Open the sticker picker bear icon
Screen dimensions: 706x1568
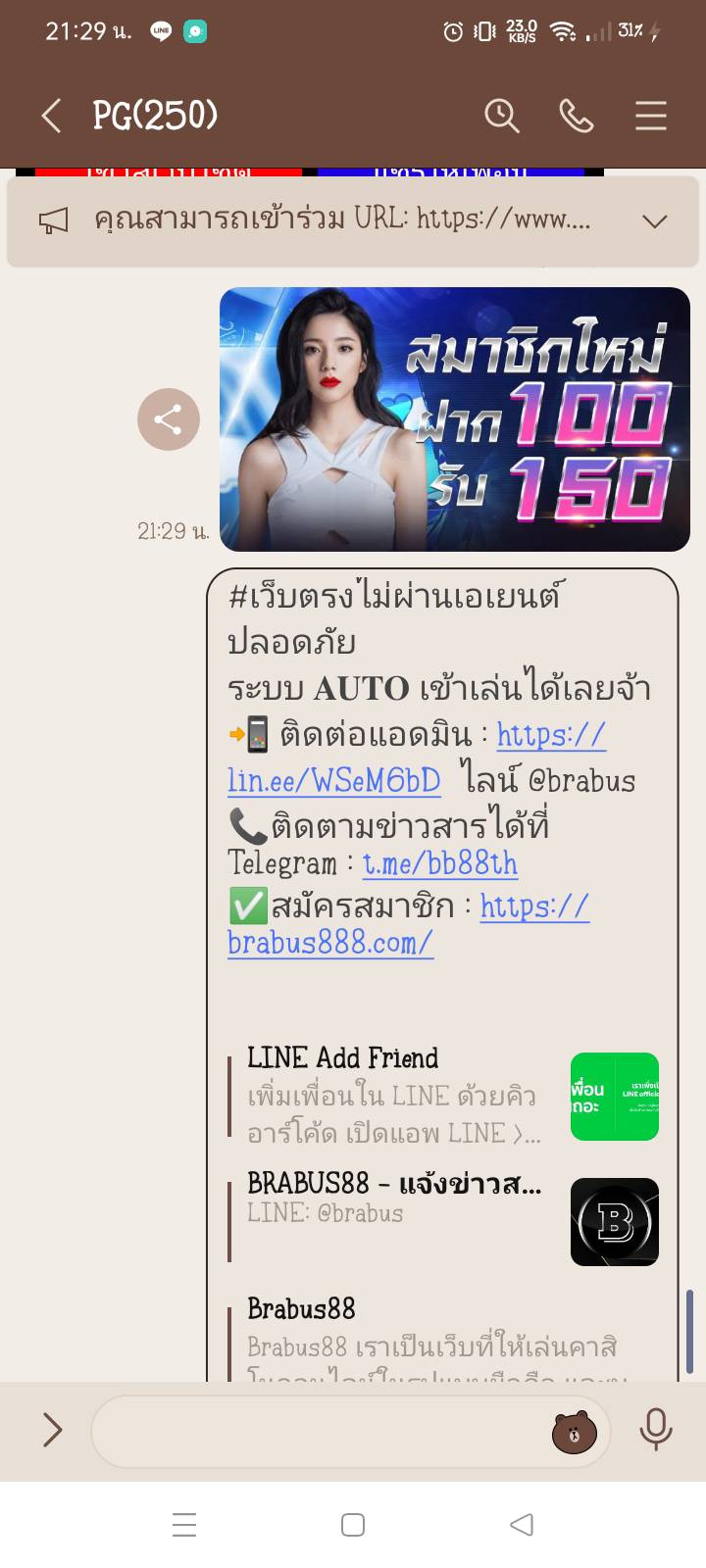[x=574, y=1433]
